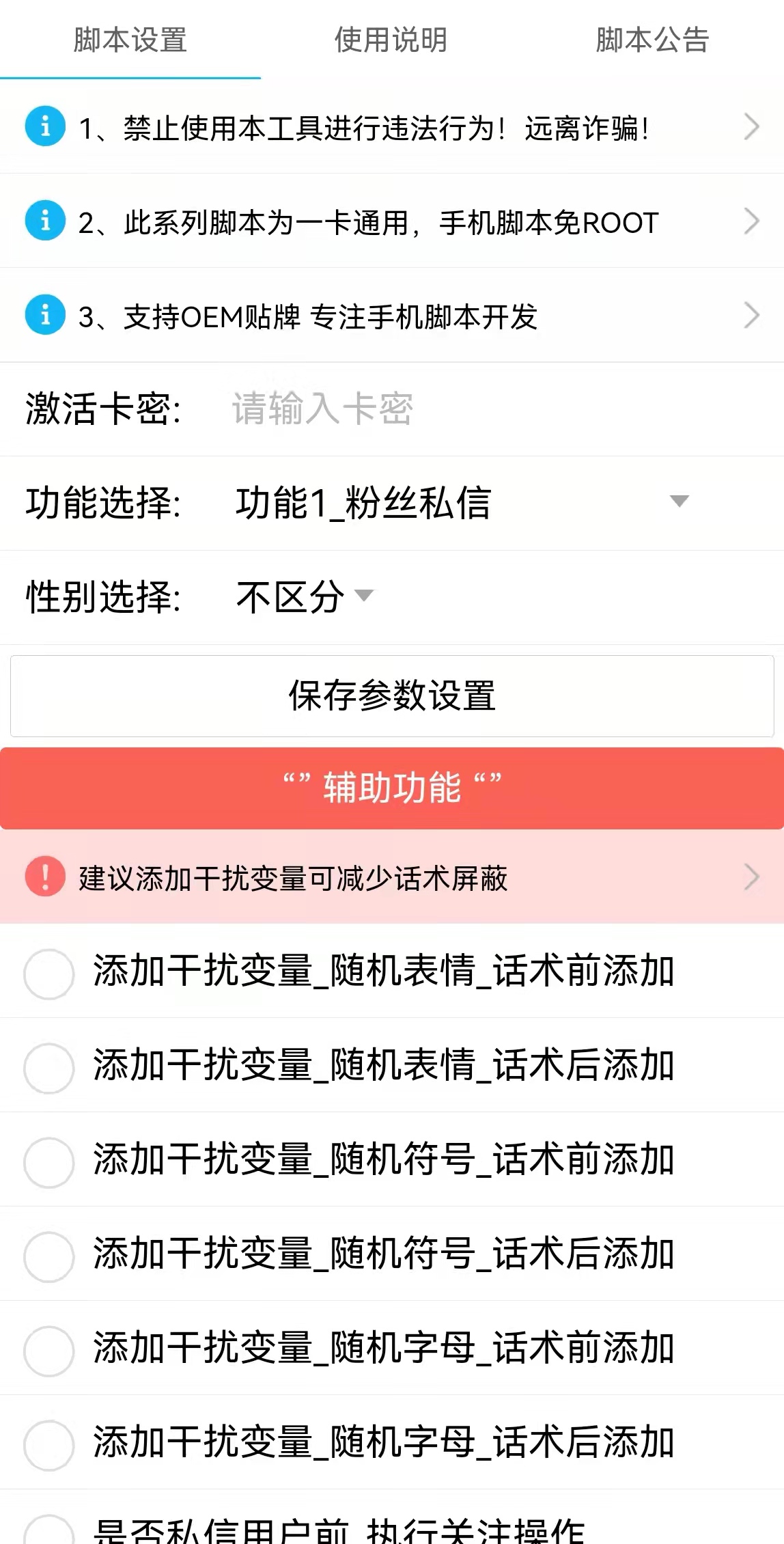Switch to the 脚本公告 tab
Image resolution: width=784 pixels, height=1544 pixels.
(x=652, y=40)
